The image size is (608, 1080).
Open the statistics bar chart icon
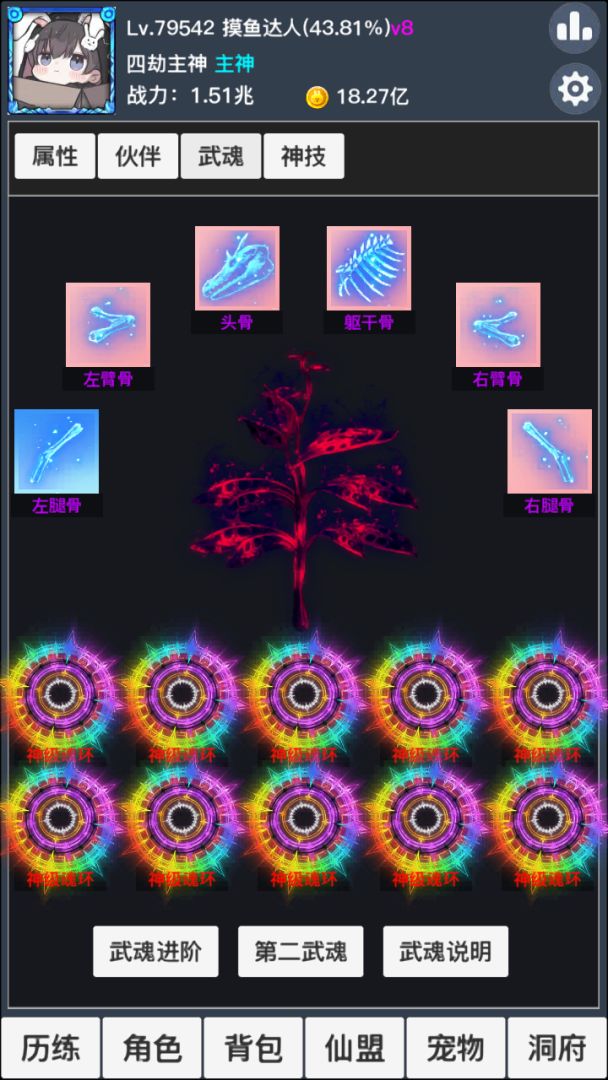pos(574,28)
